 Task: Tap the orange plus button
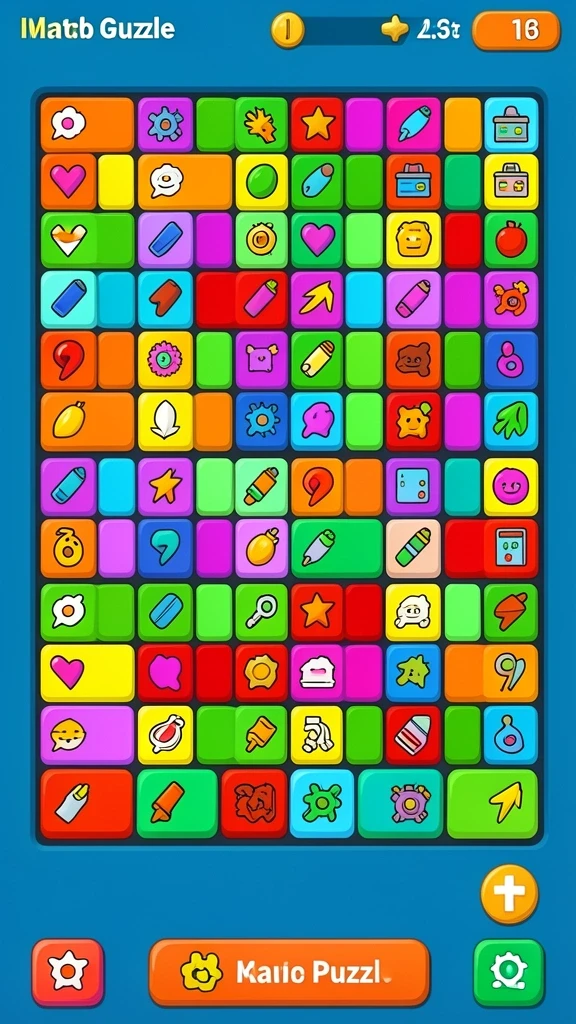pos(509,894)
